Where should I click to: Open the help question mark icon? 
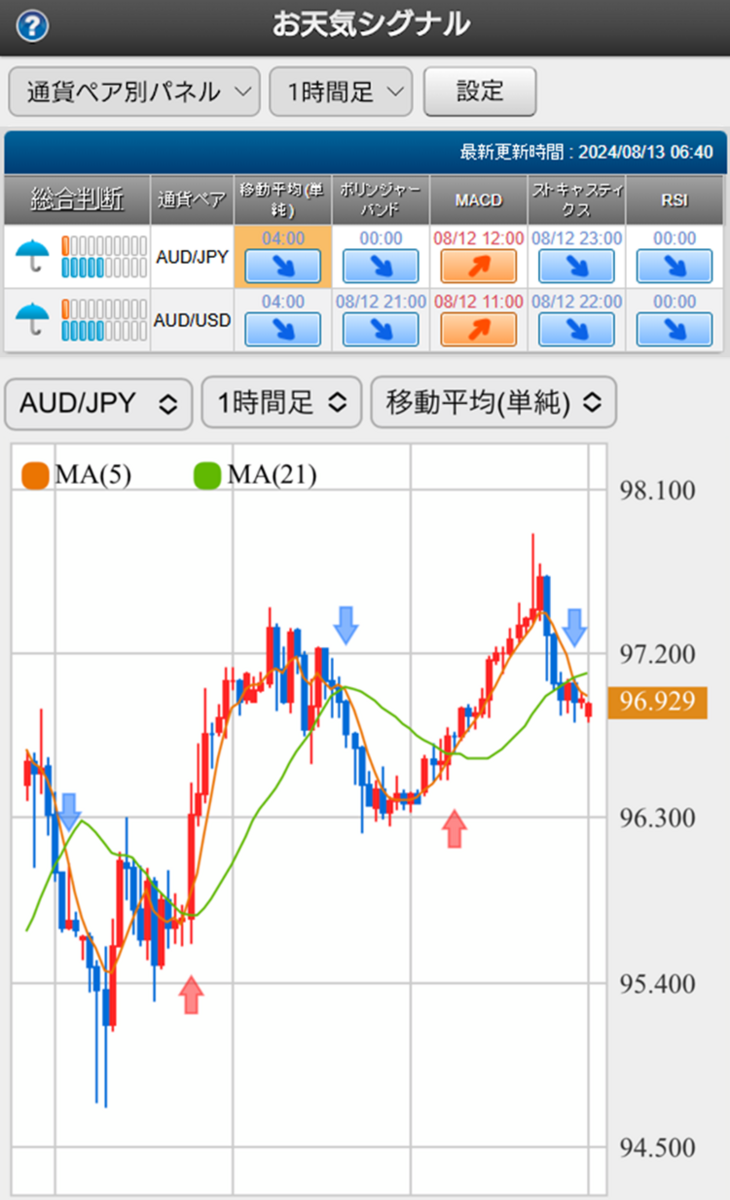coord(33,25)
